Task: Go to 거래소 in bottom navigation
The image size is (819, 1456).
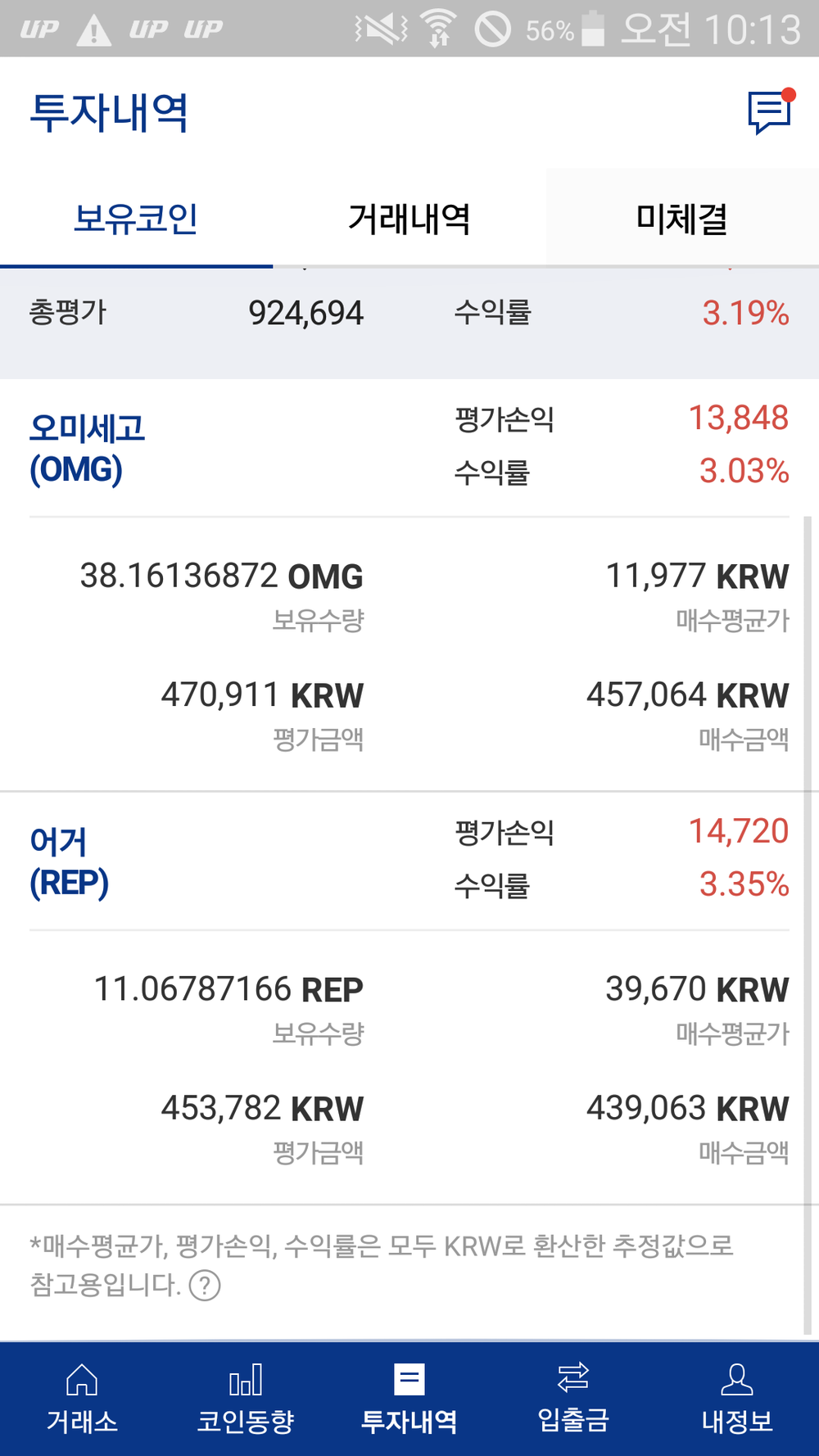Action: pos(82,1399)
